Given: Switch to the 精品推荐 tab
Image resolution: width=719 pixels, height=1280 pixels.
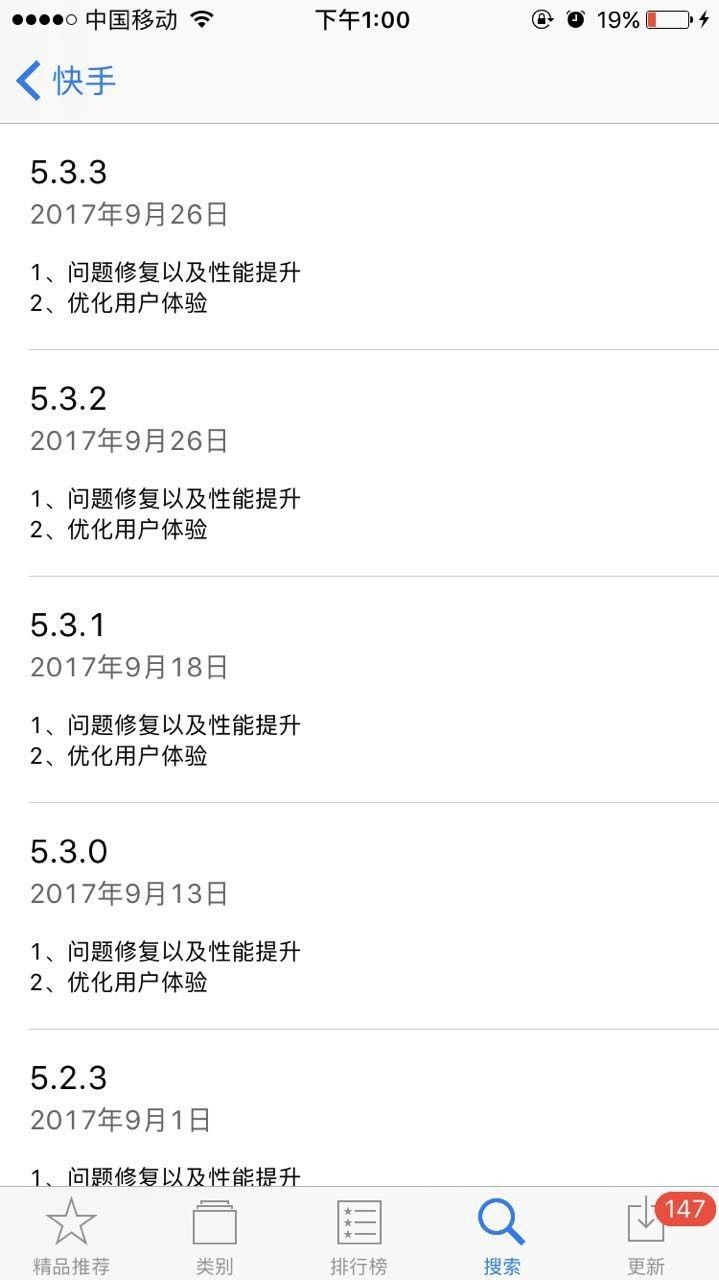Looking at the screenshot, I should pos(71,1236).
